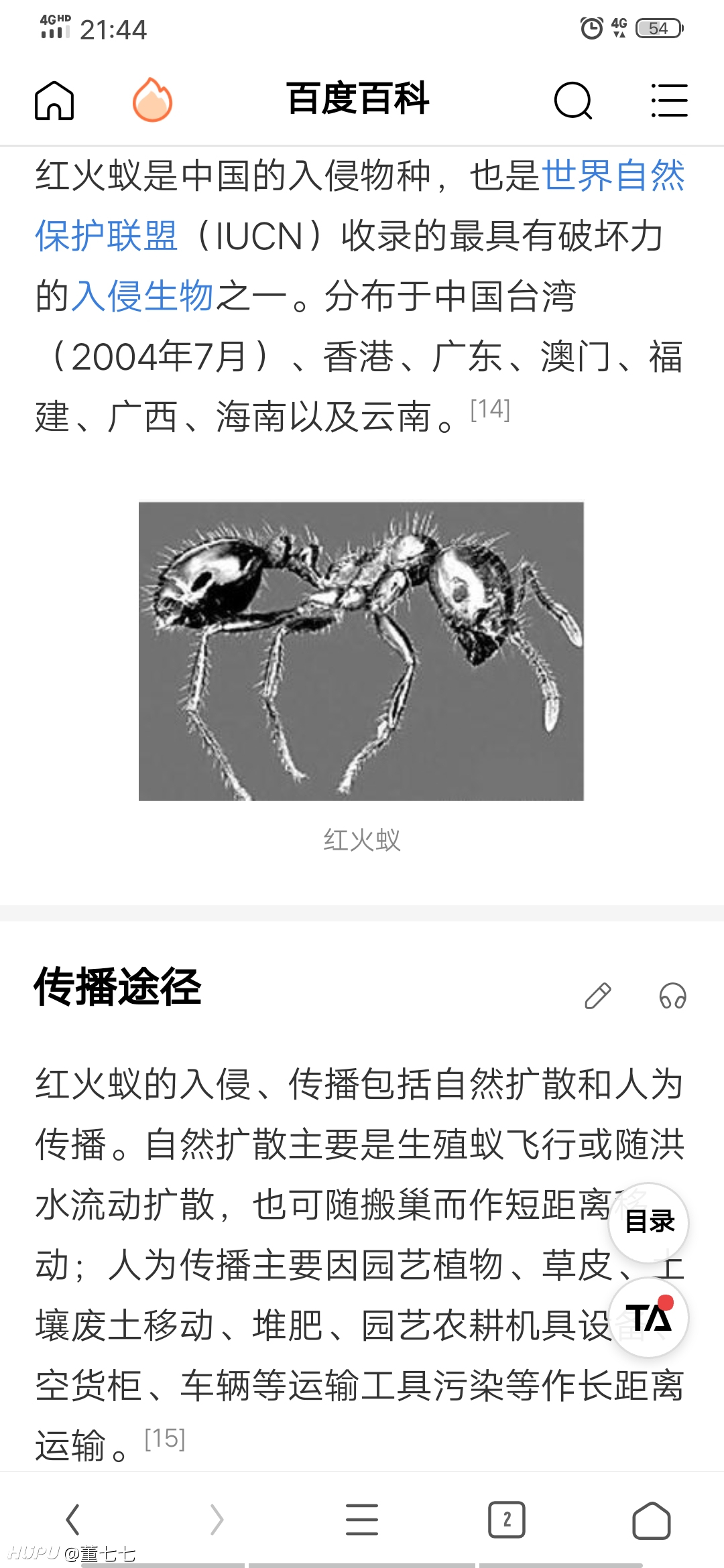
Task: Tap the TA floating button
Action: click(x=649, y=1317)
